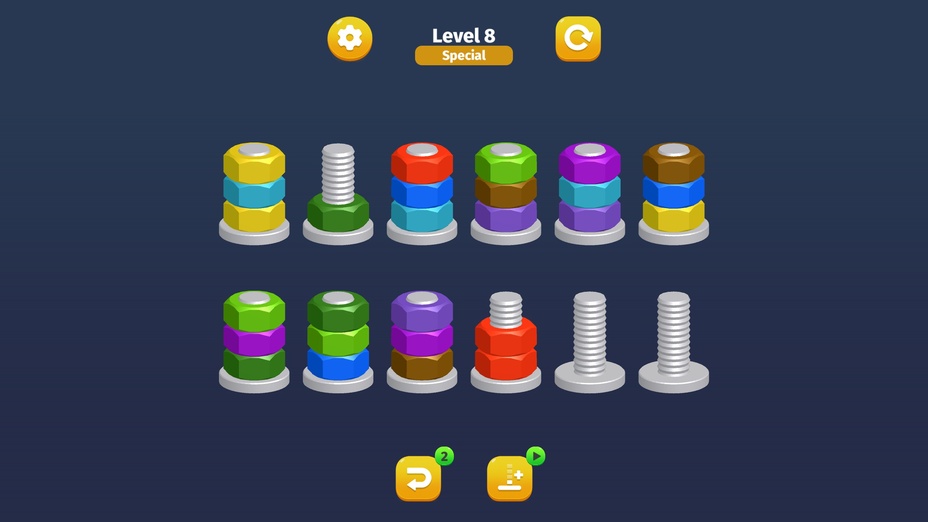The height and width of the screenshot is (522, 928).
Task: Tap the bolt with light green over brown nut
Action: (x=506, y=190)
